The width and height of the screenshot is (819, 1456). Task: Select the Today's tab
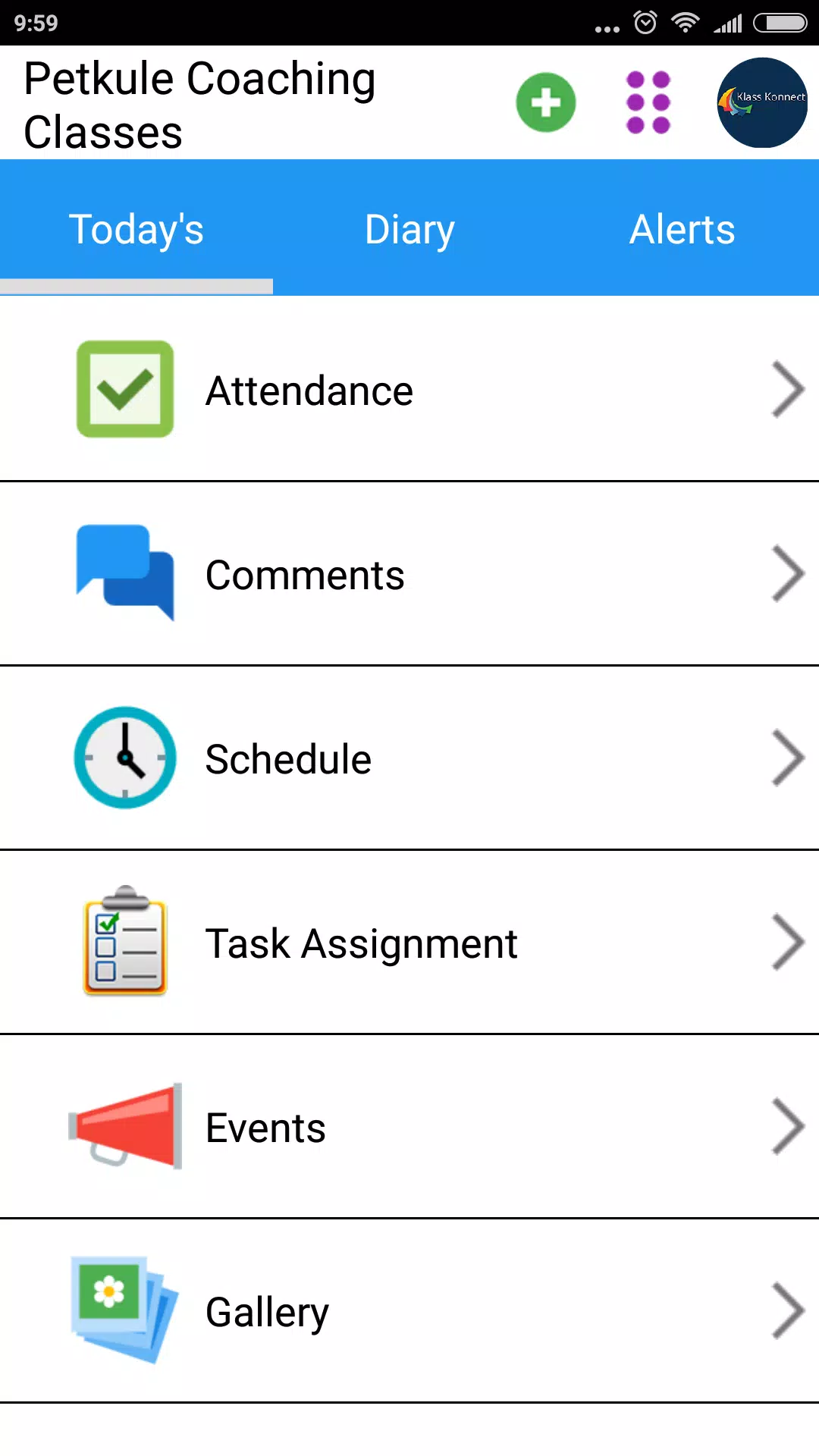pos(136,227)
